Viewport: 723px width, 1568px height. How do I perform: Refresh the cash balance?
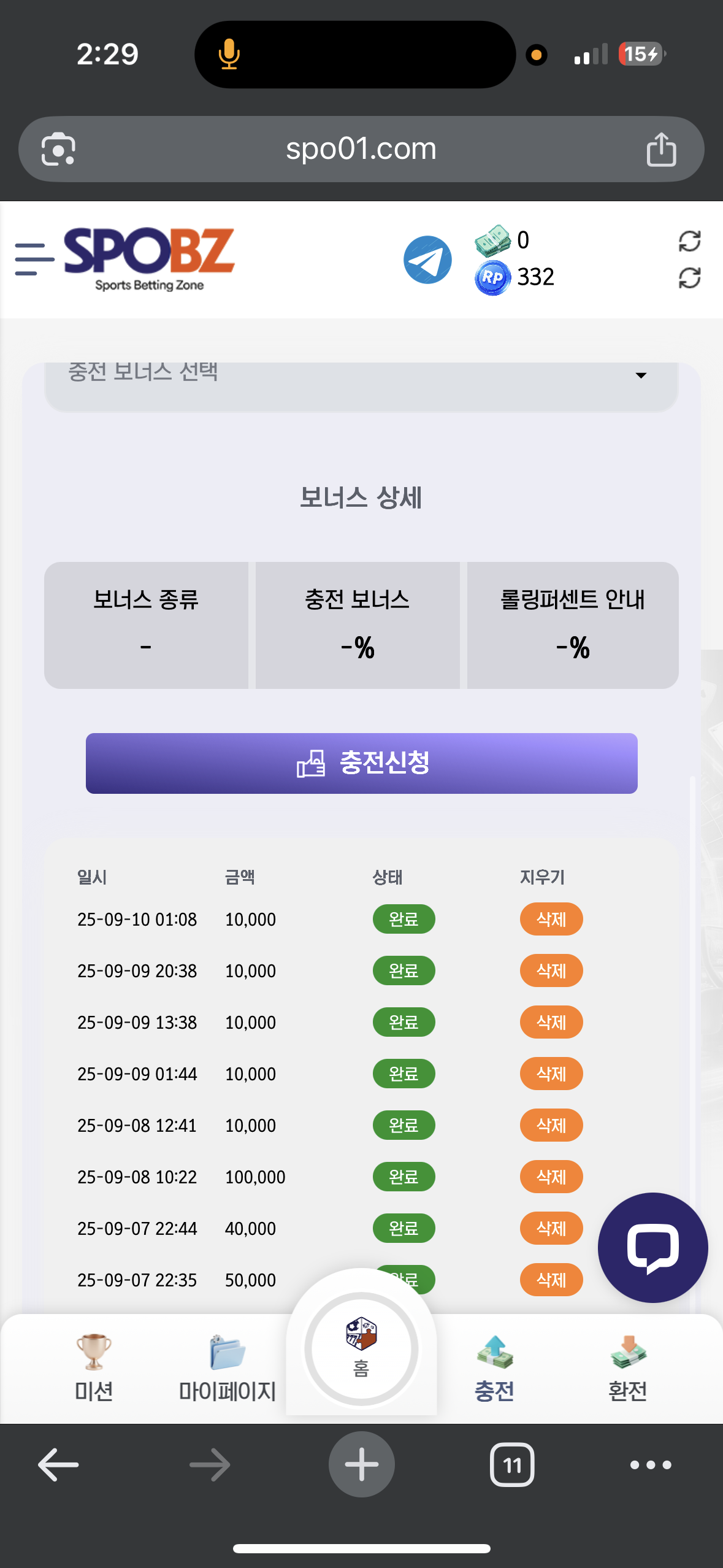(x=689, y=241)
